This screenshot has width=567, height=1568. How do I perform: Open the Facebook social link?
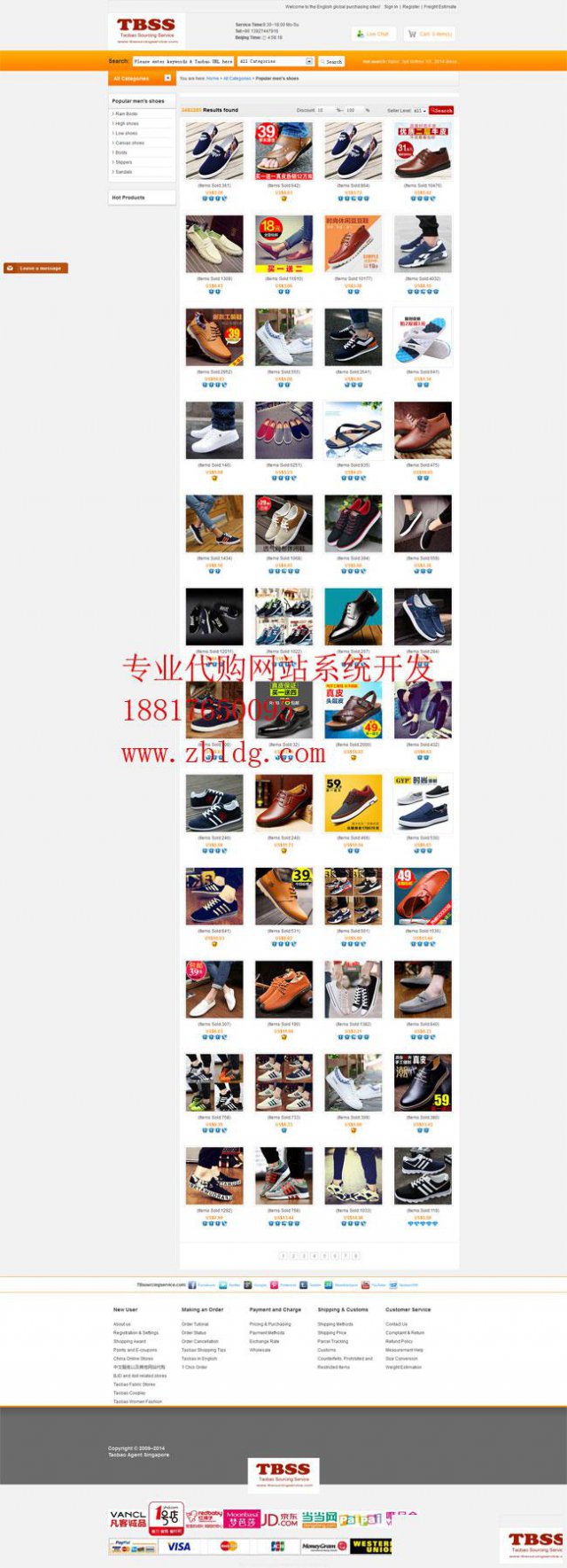click(203, 1284)
